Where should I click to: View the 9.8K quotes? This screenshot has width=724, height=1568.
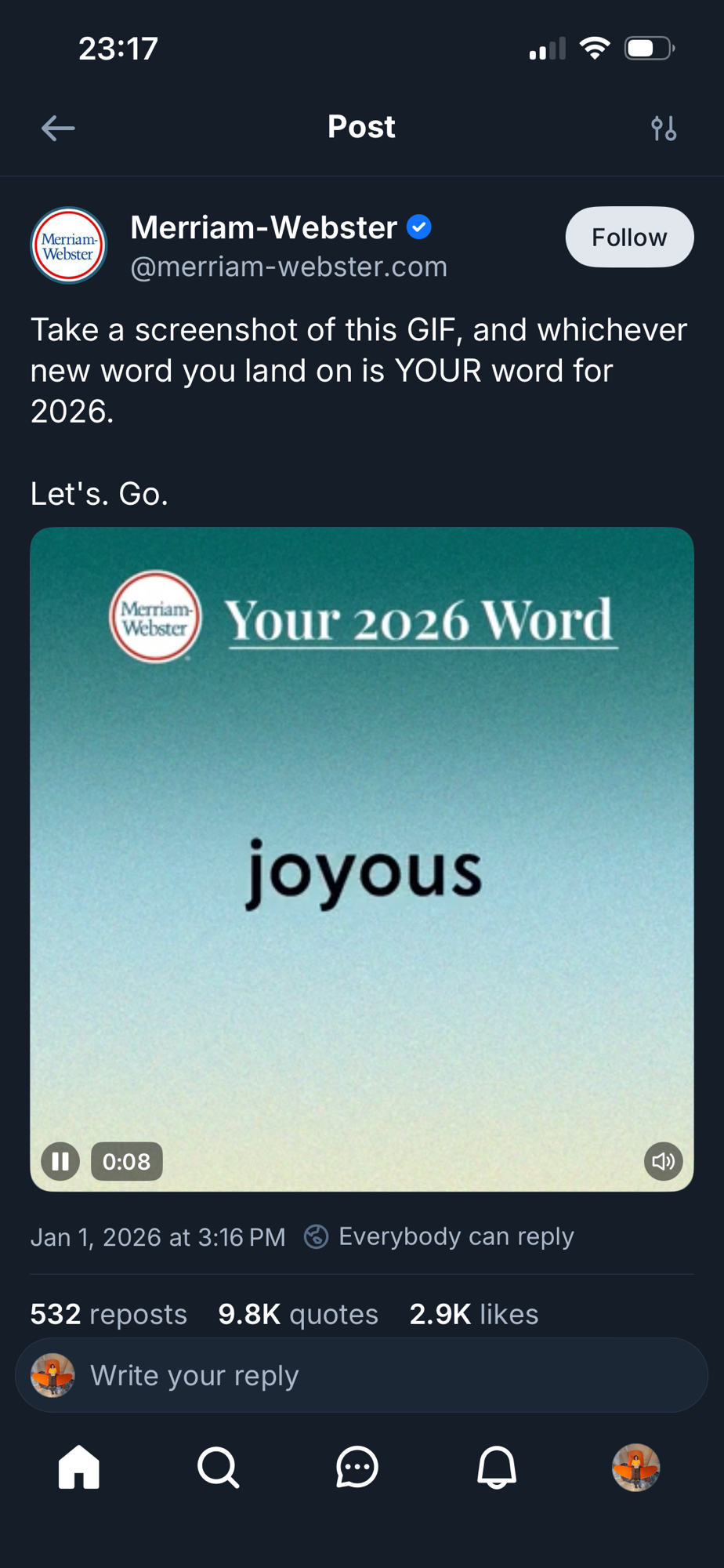point(298,1314)
